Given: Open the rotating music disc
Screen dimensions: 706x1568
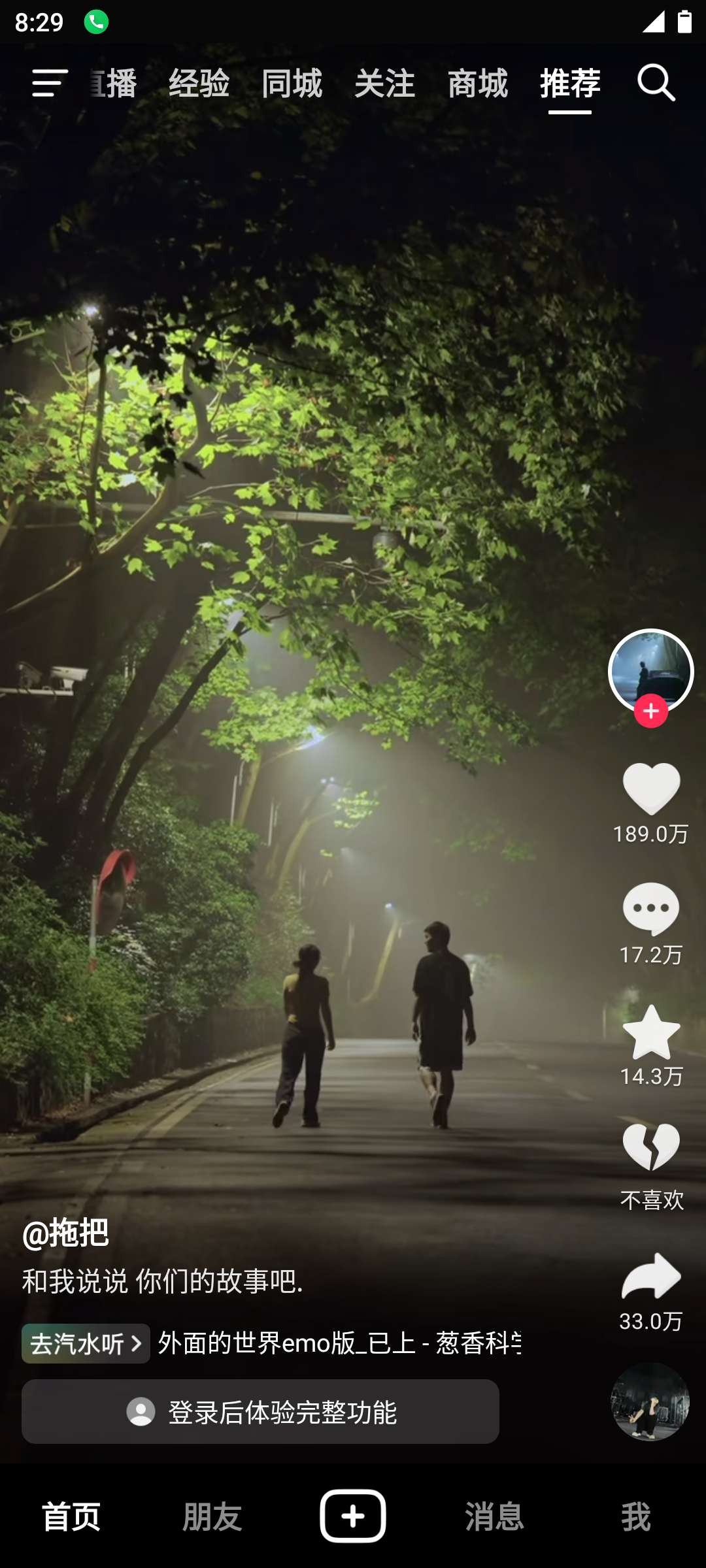Looking at the screenshot, I should (x=650, y=1401).
